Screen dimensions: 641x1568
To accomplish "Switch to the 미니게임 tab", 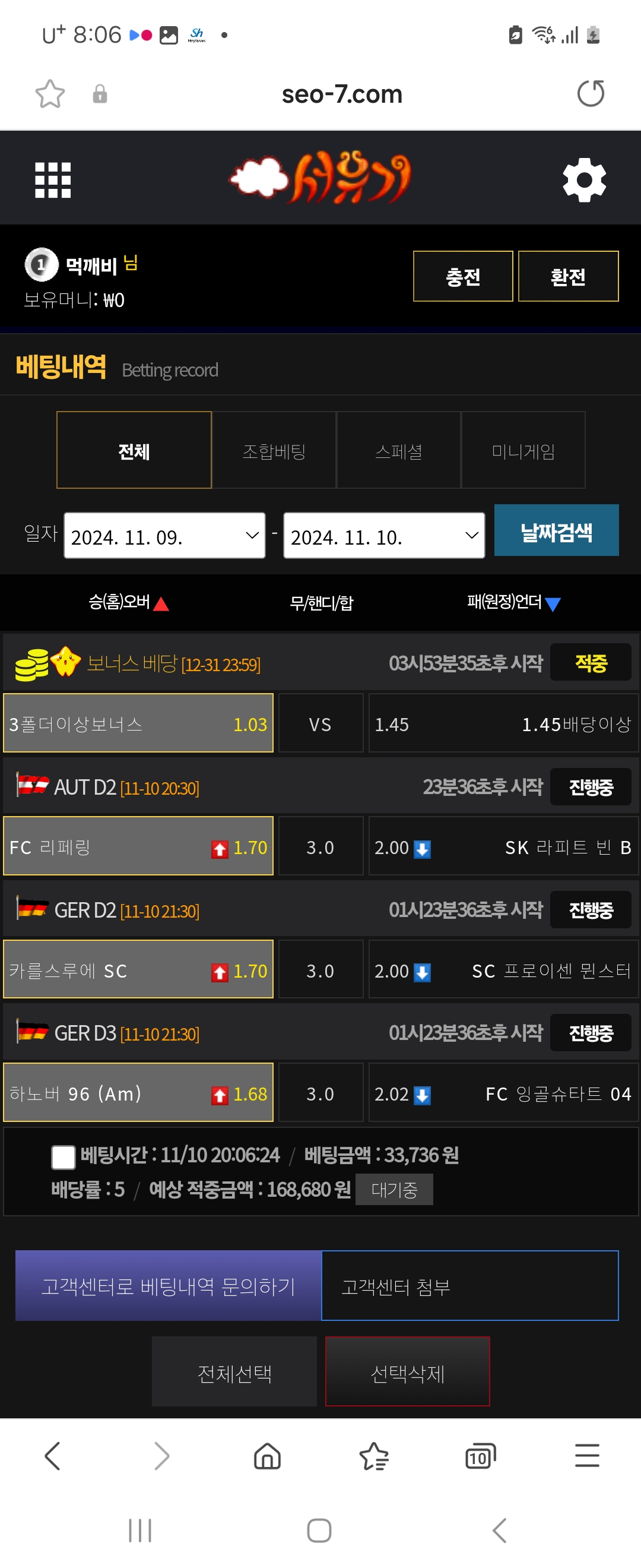I will pyautogui.click(x=523, y=451).
